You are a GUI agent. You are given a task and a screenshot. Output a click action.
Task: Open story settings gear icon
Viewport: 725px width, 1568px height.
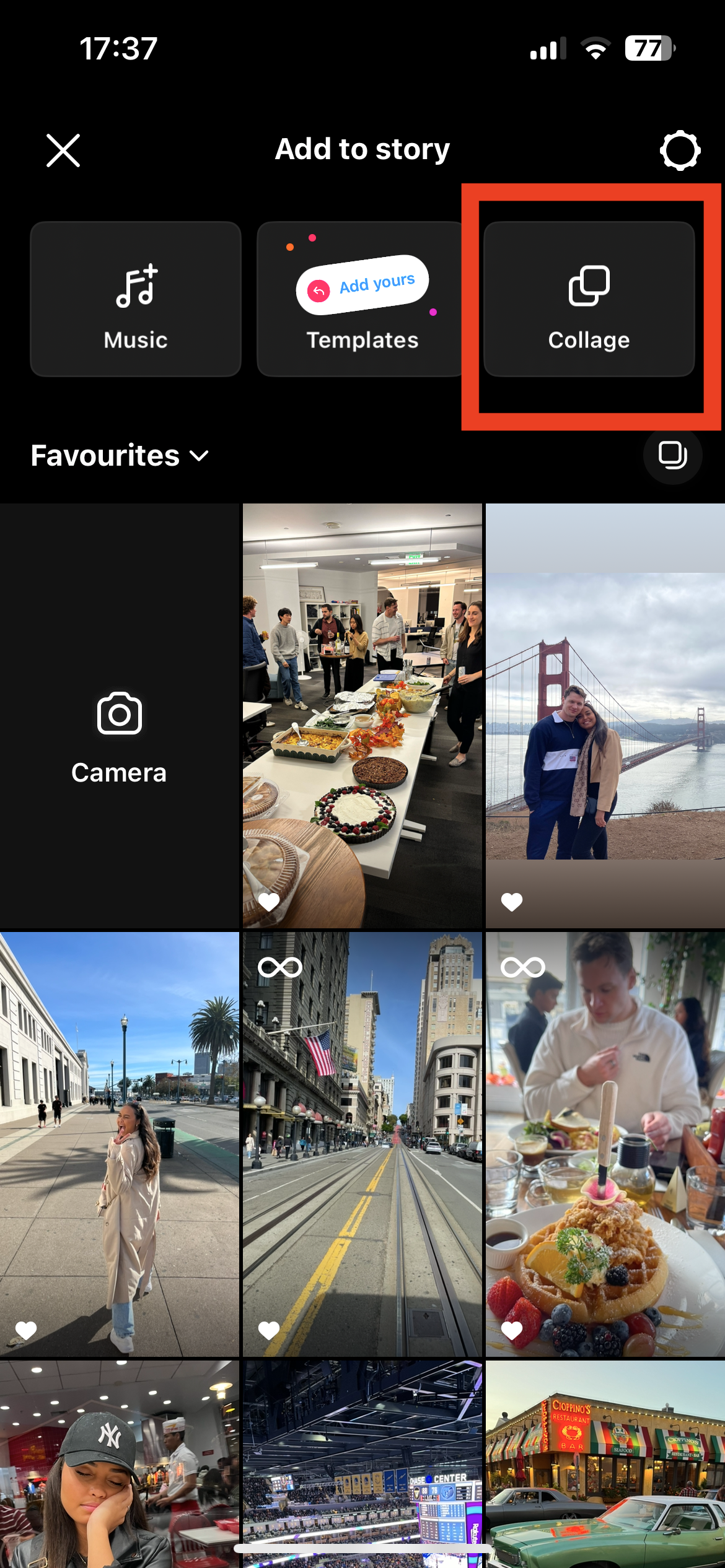coord(680,150)
